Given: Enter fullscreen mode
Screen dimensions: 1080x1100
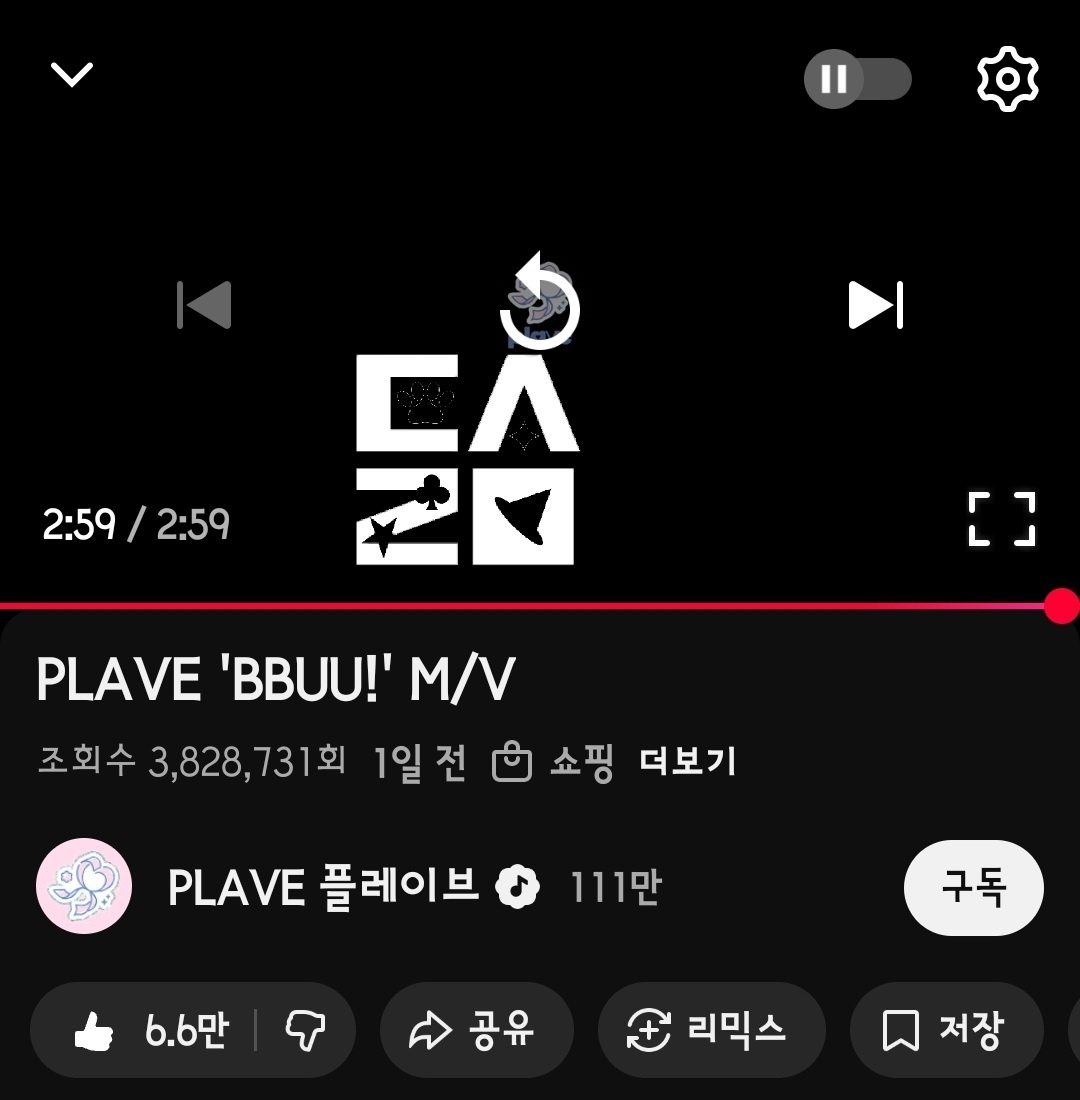Looking at the screenshot, I should [1002, 519].
